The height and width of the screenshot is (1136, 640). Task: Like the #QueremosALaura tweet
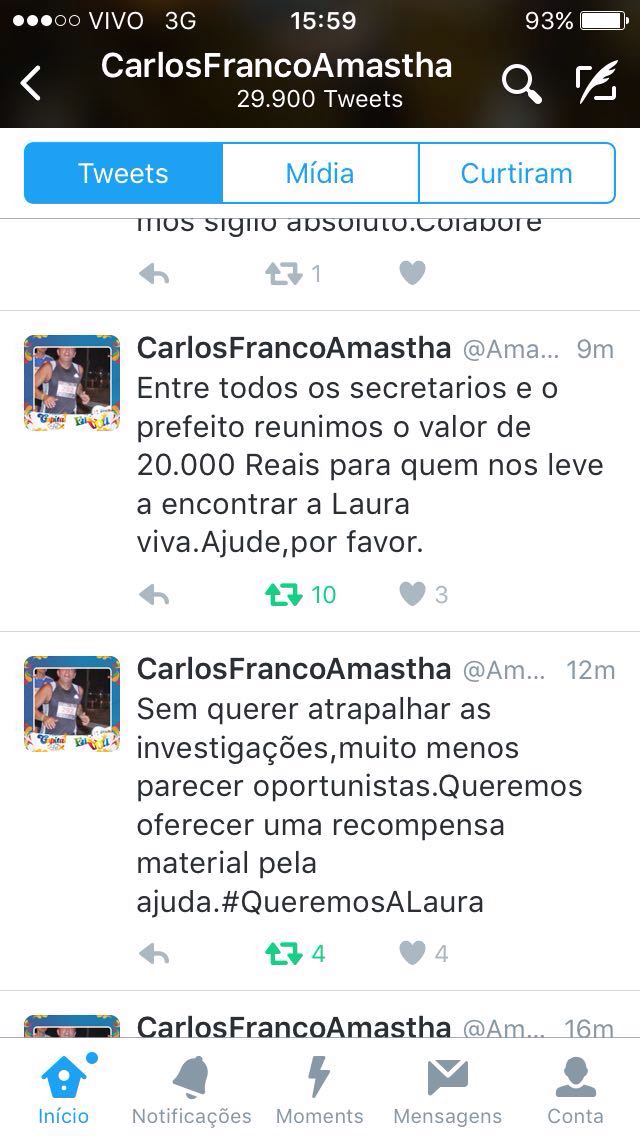412,954
